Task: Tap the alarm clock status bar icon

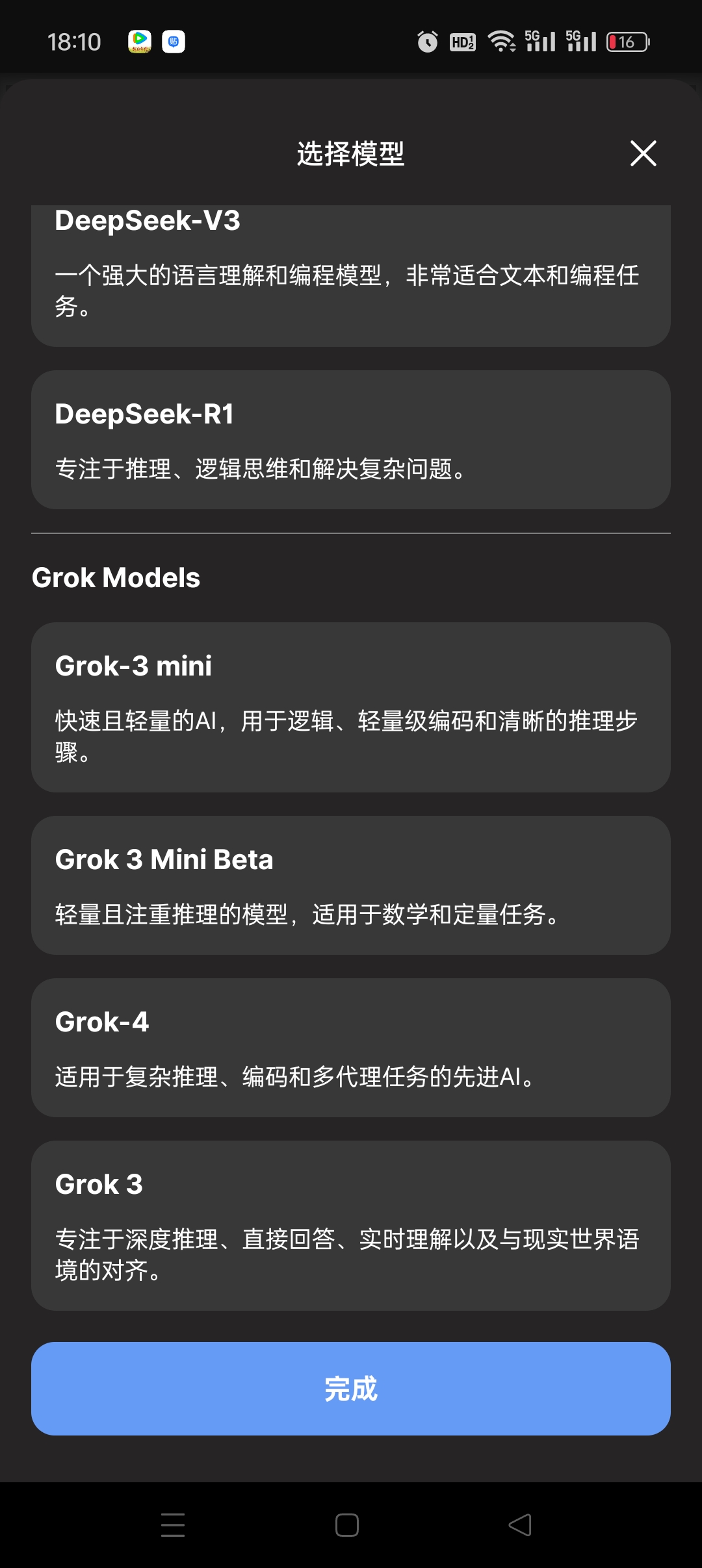Action: tap(427, 41)
